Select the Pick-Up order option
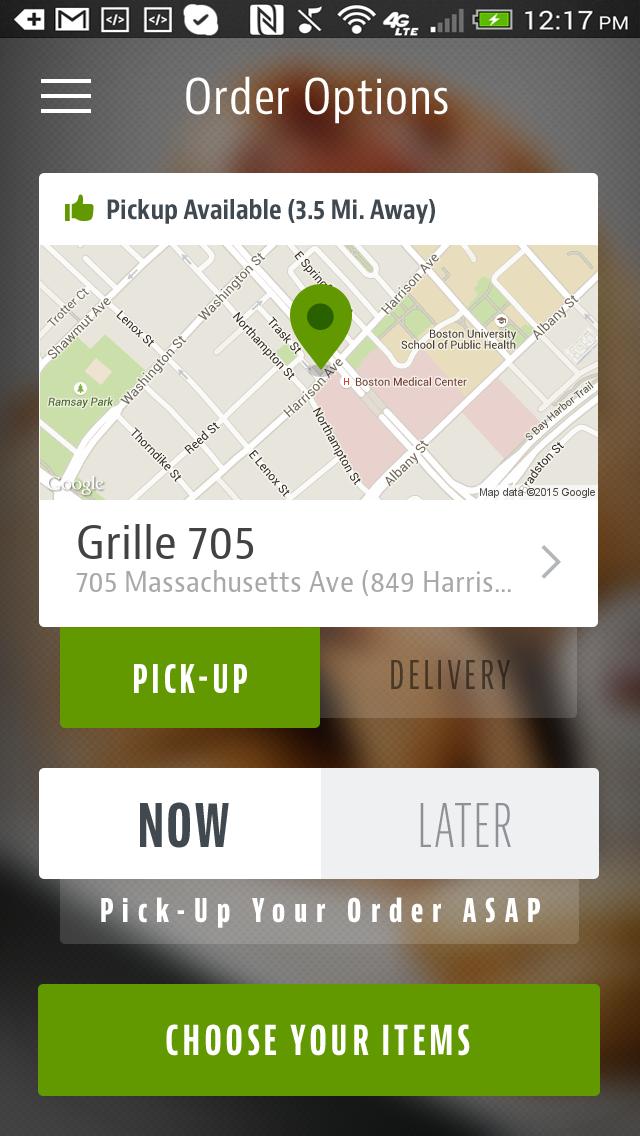The height and width of the screenshot is (1136, 640). (190, 677)
